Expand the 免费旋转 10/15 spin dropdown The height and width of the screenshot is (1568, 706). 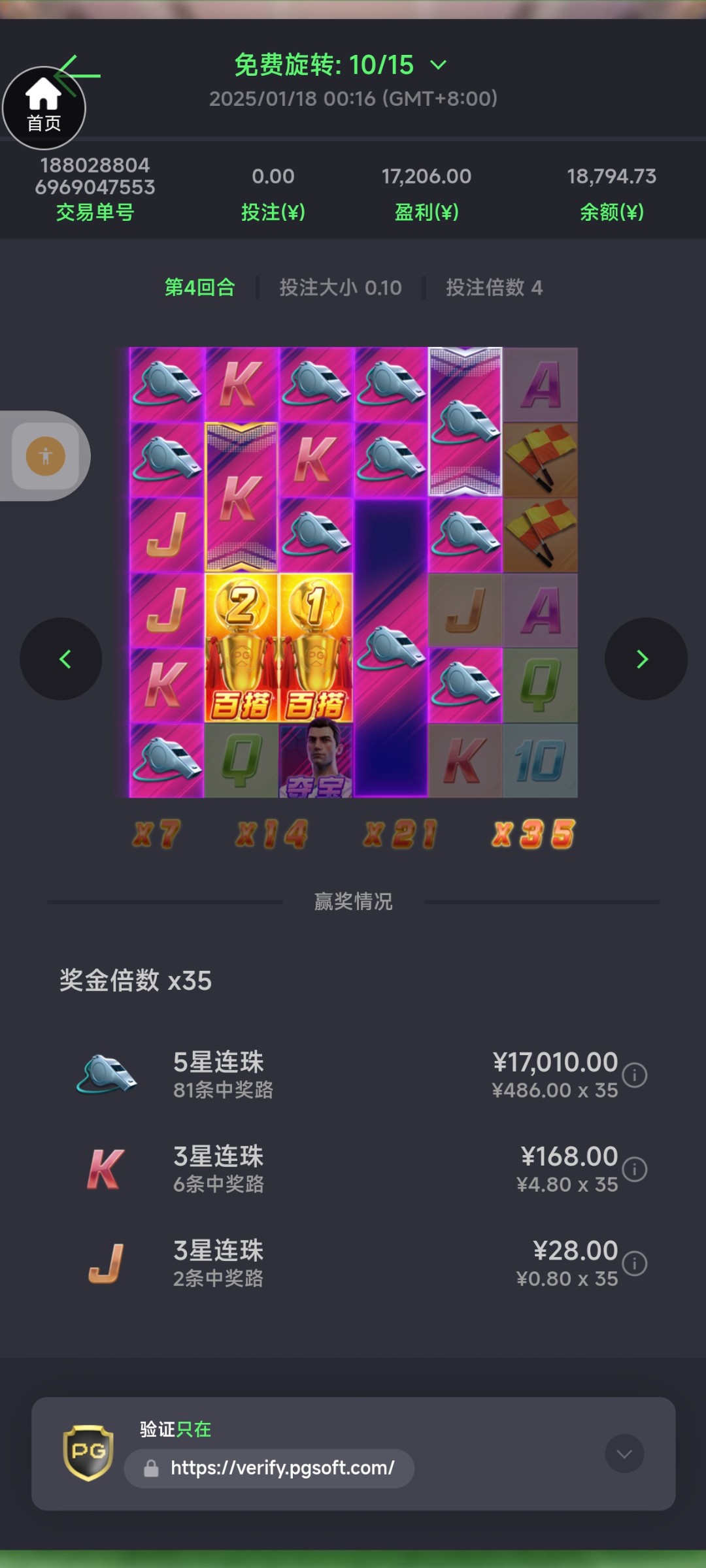click(438, 65)
